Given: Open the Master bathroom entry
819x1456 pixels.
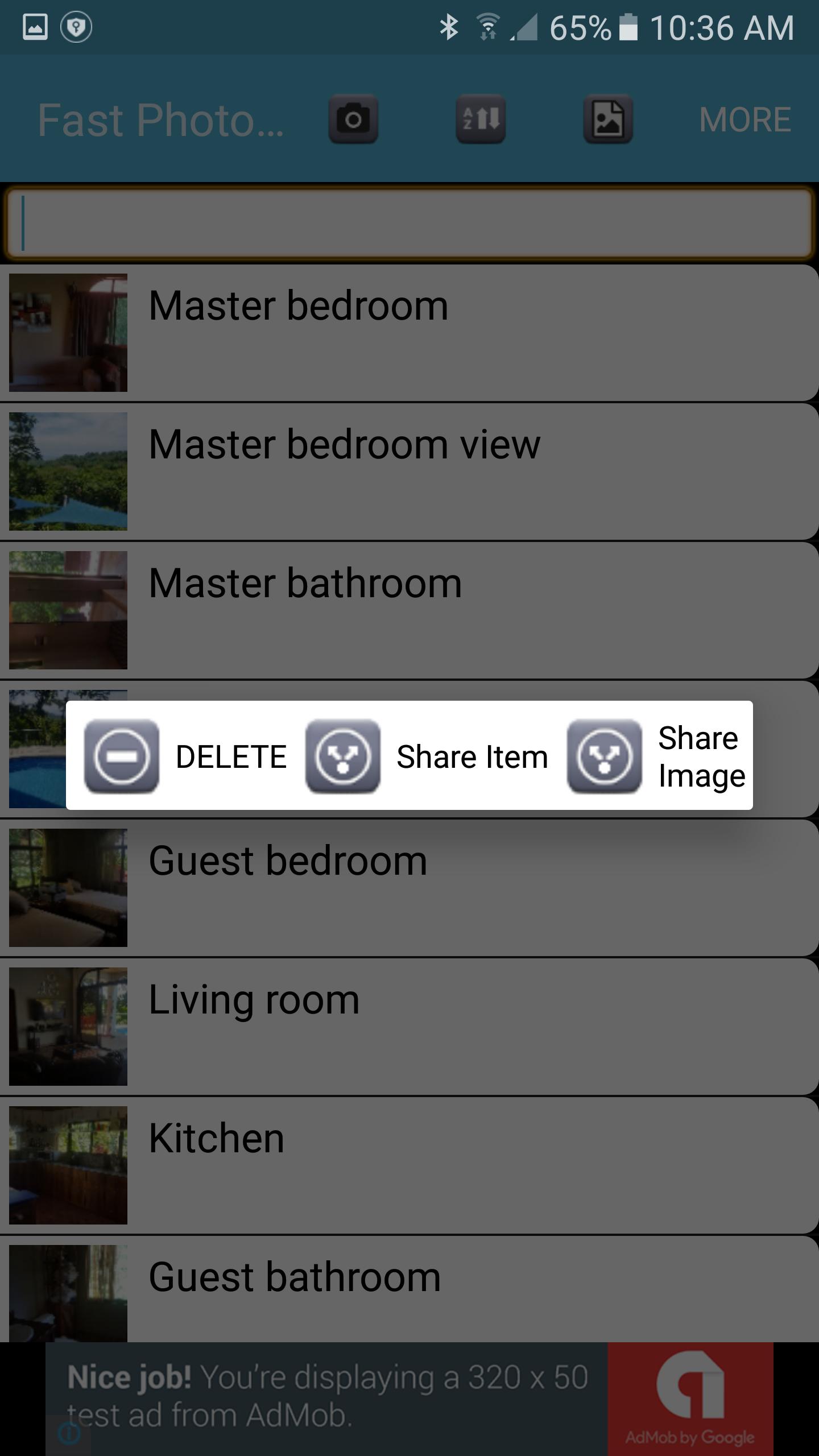Looking at the screenshot, I should tap(409, 610).
